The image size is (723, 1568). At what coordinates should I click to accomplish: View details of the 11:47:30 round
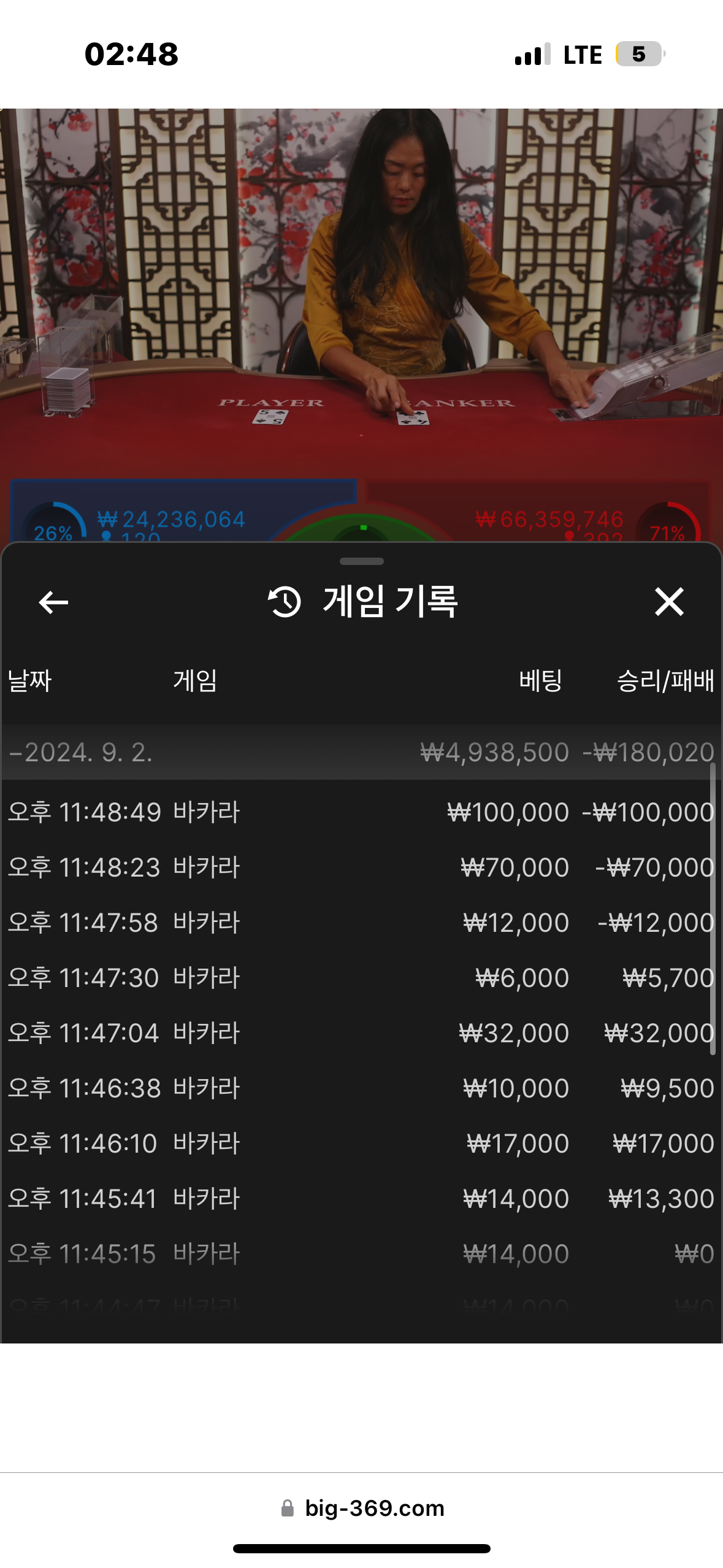click(x=361, y=978)
